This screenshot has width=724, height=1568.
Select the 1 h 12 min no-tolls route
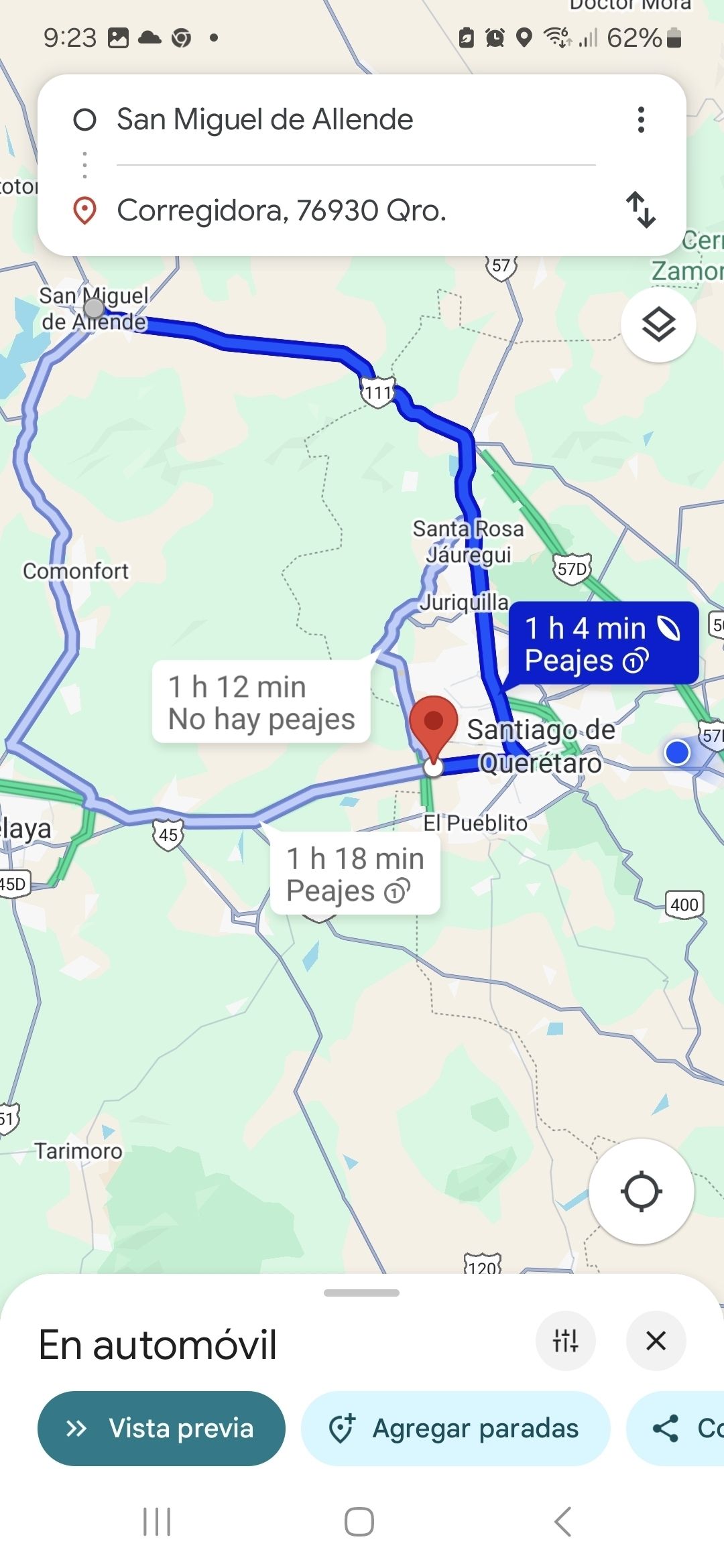261,702
